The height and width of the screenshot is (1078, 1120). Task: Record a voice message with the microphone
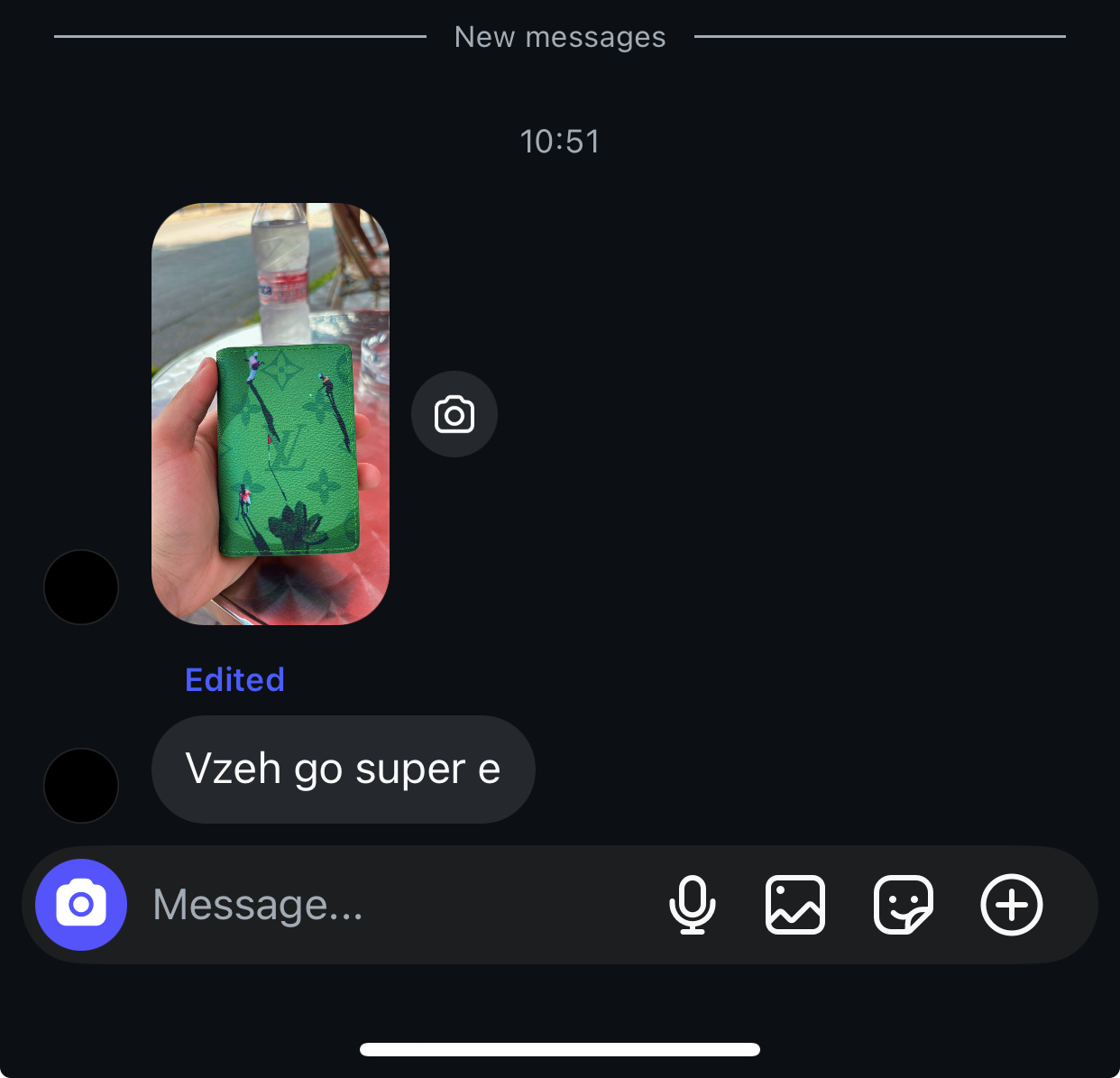click(692, 905)
